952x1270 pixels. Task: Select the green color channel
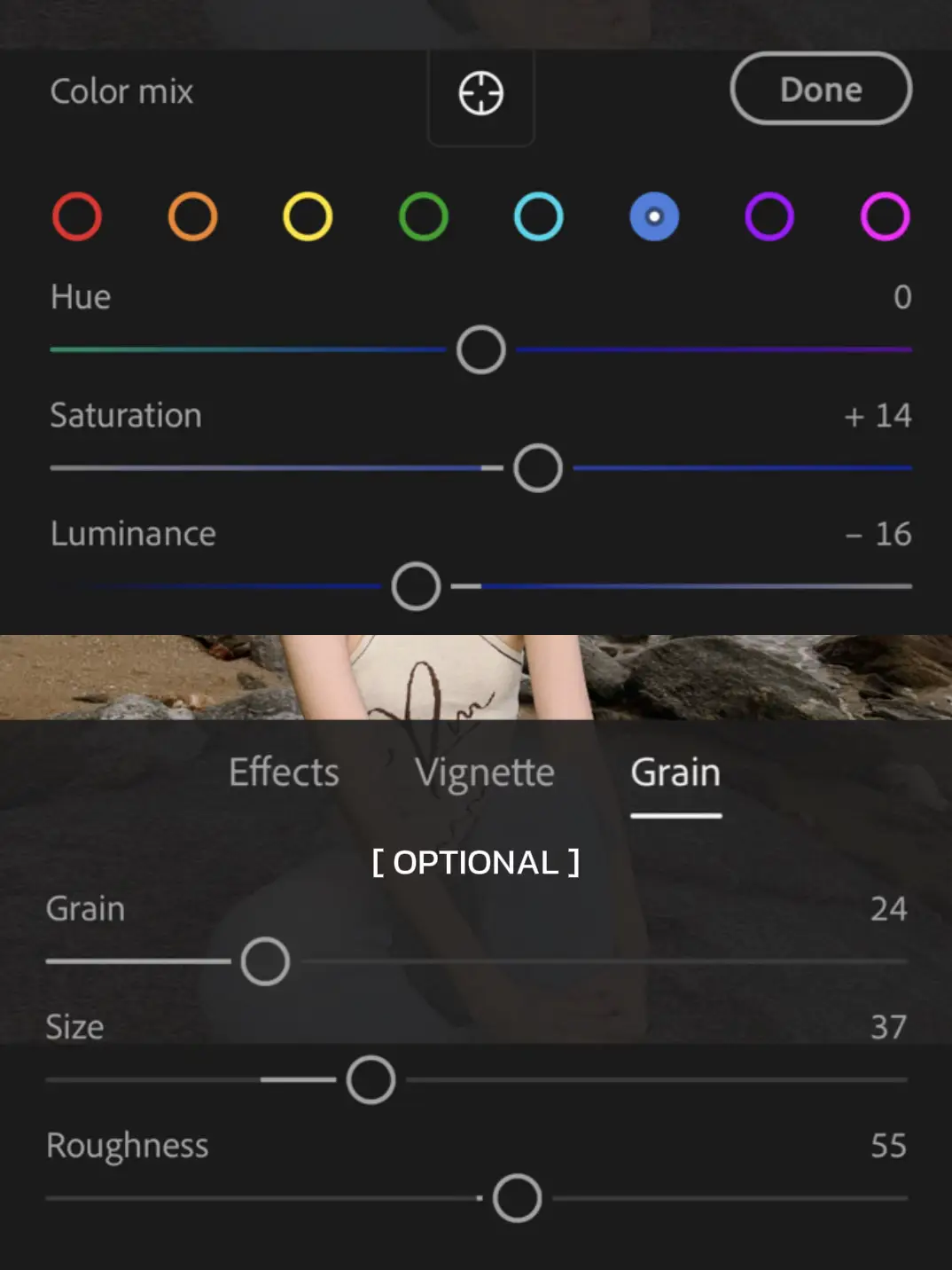point(423,216)
